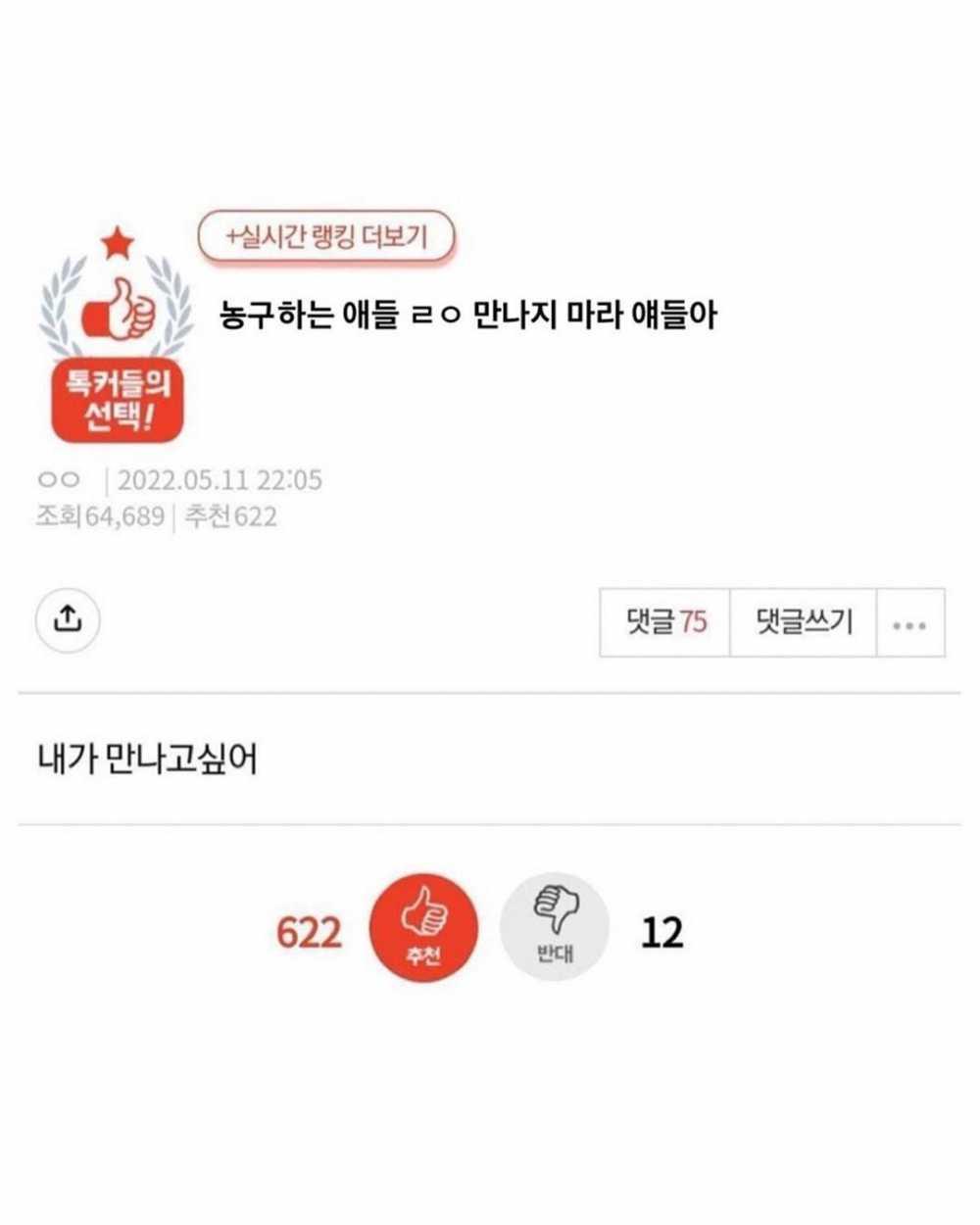Open the three-dot more options menu
The height and width of the screenshot is (1225, 980).
pos(910,623)
